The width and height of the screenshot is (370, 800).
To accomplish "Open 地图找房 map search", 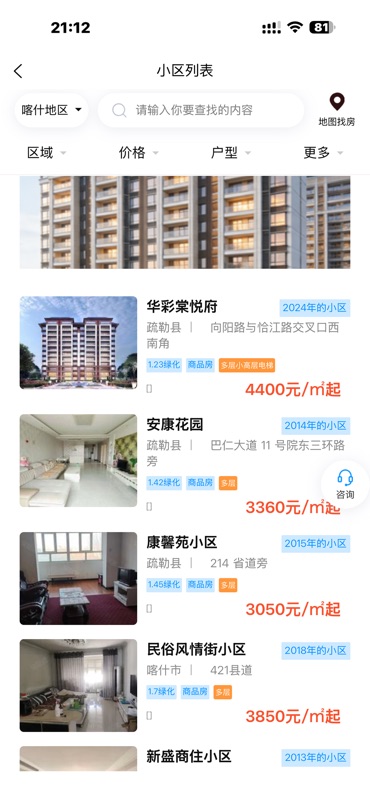I will (x=336, y=110).
